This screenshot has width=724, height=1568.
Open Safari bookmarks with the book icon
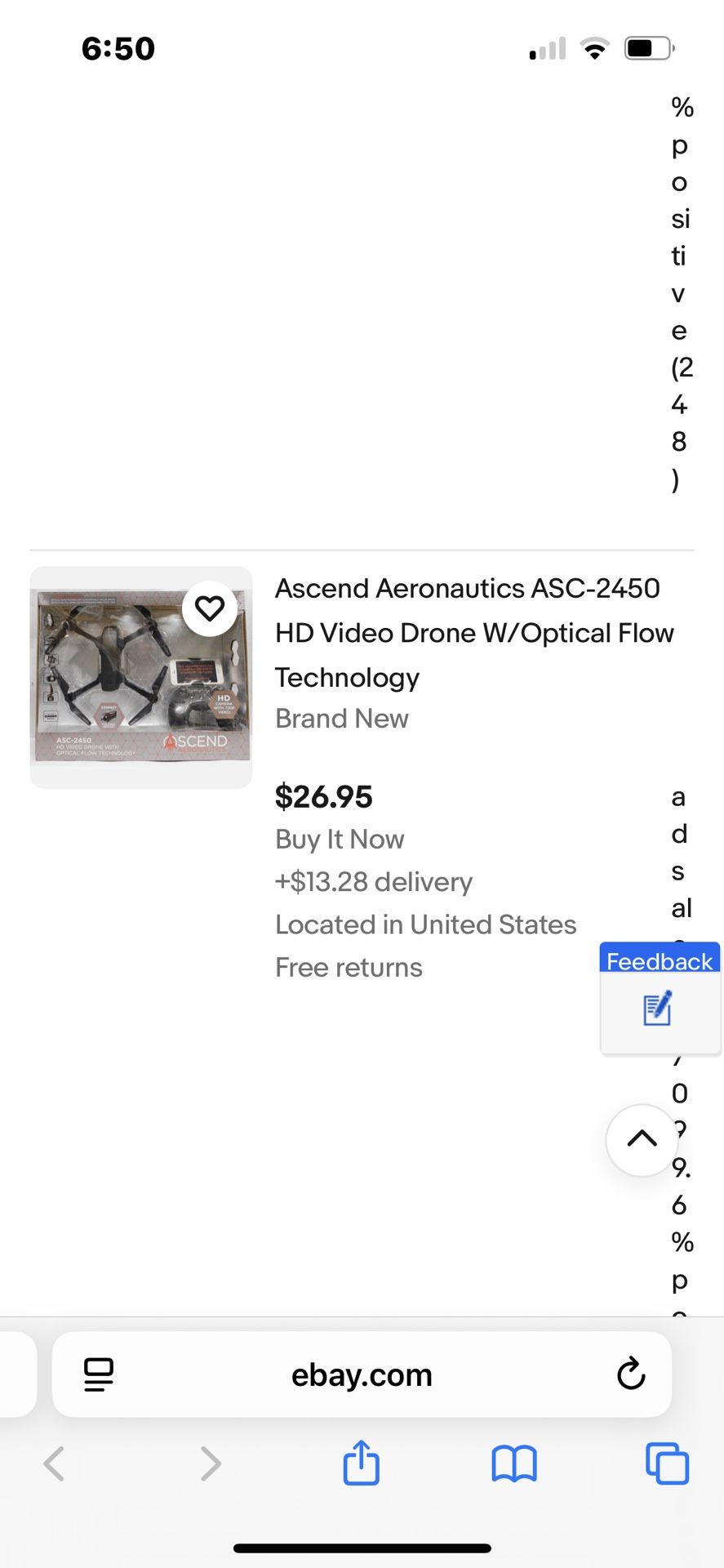[514, 1463]
